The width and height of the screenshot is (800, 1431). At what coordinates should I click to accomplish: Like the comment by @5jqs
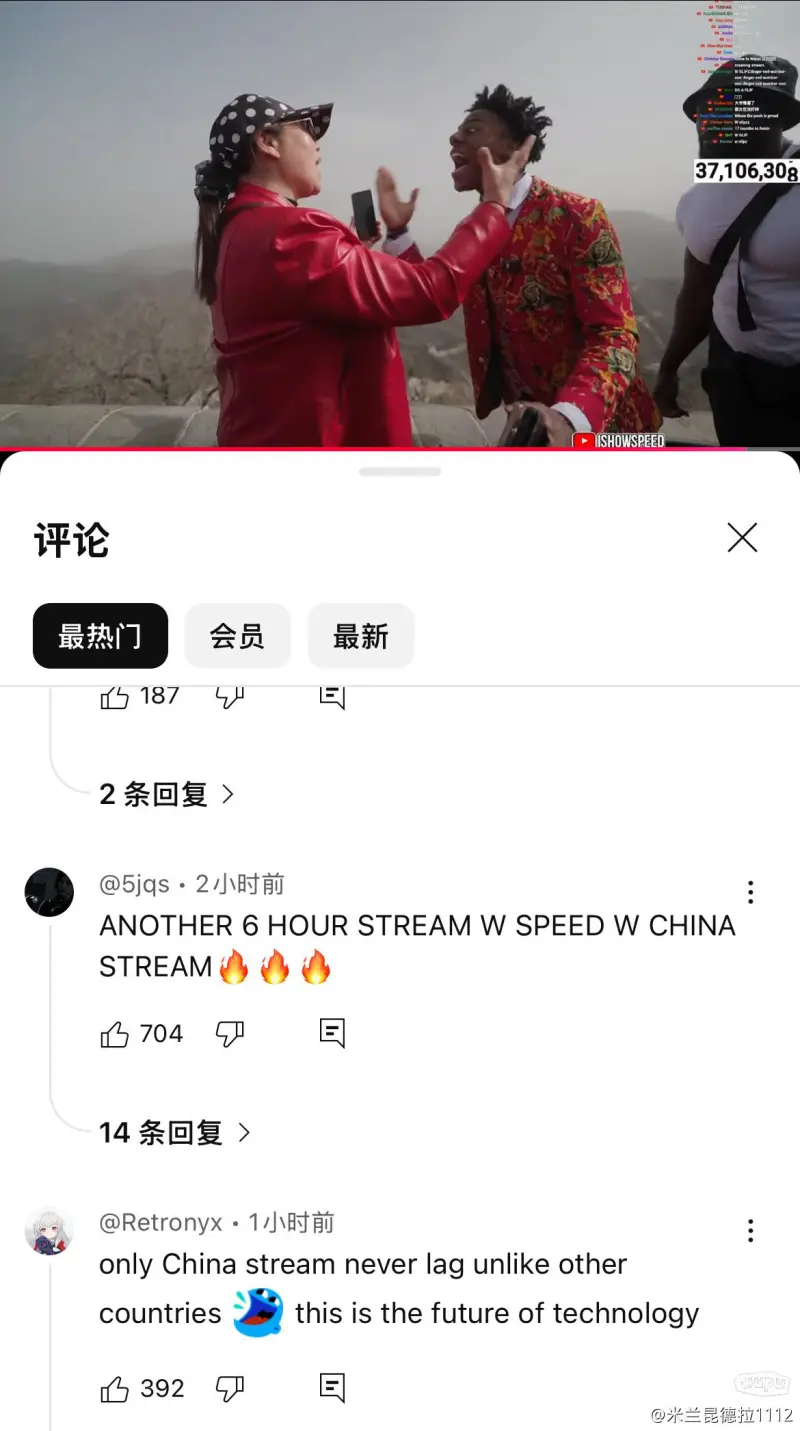(116, 1034)
